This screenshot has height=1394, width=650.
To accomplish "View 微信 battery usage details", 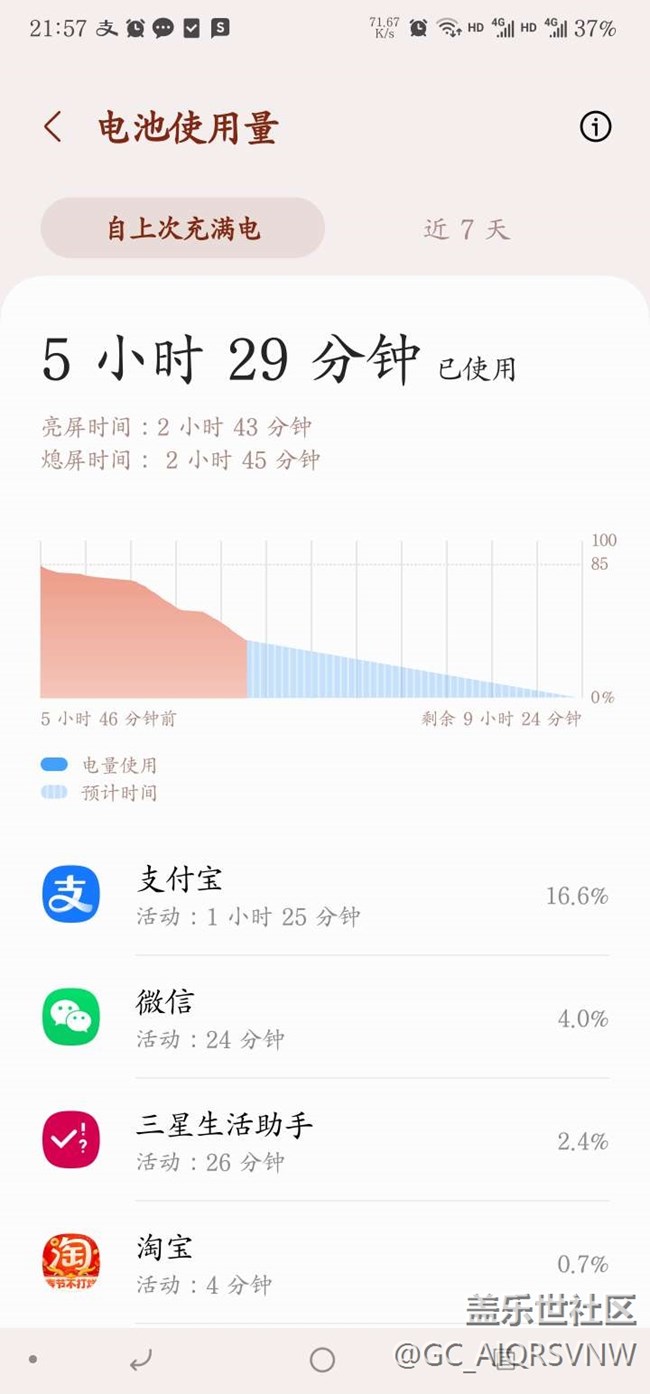I will (x=325, y=1017).
